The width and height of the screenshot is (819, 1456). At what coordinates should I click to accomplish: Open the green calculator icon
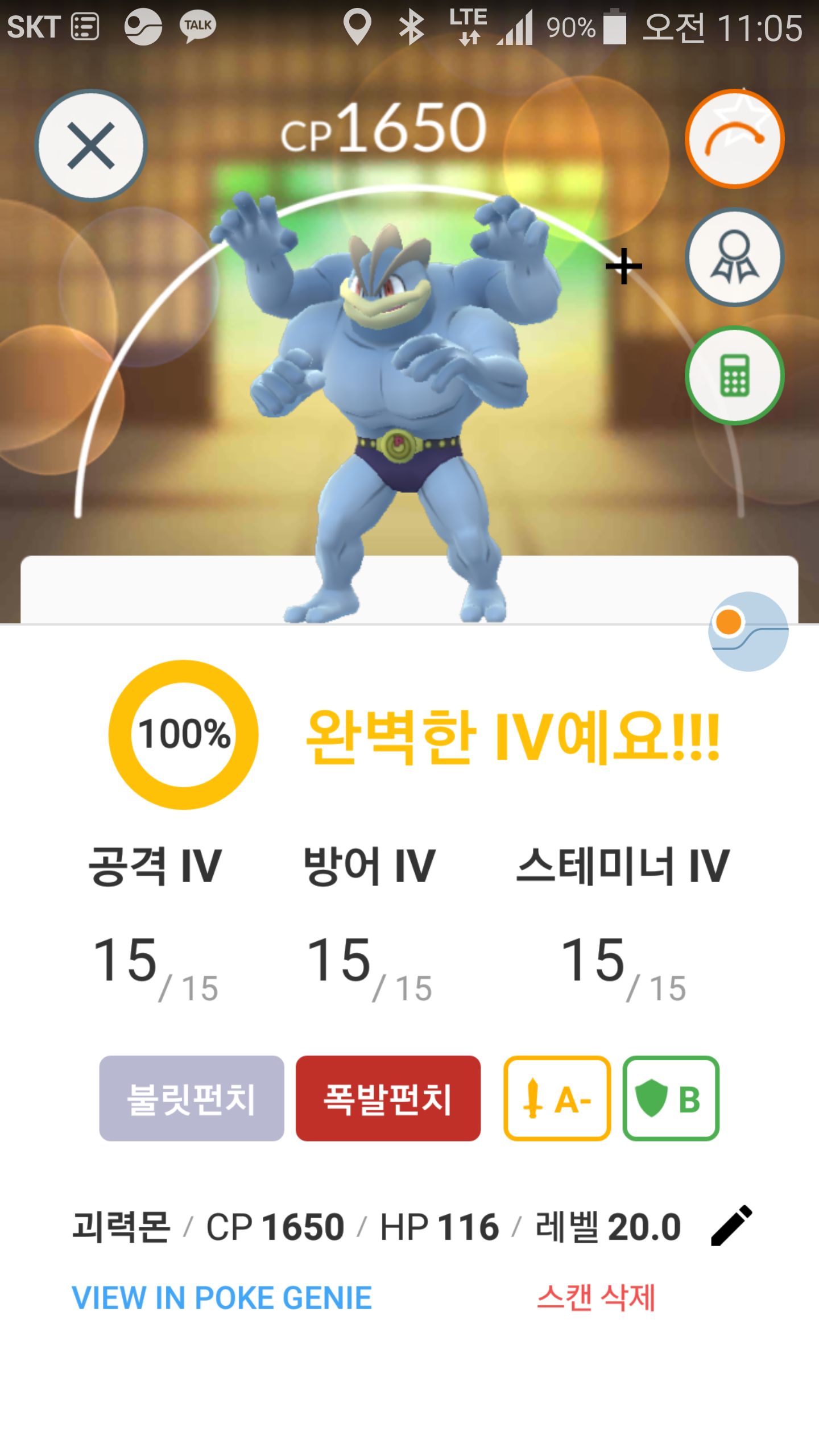tap(734, 375)
